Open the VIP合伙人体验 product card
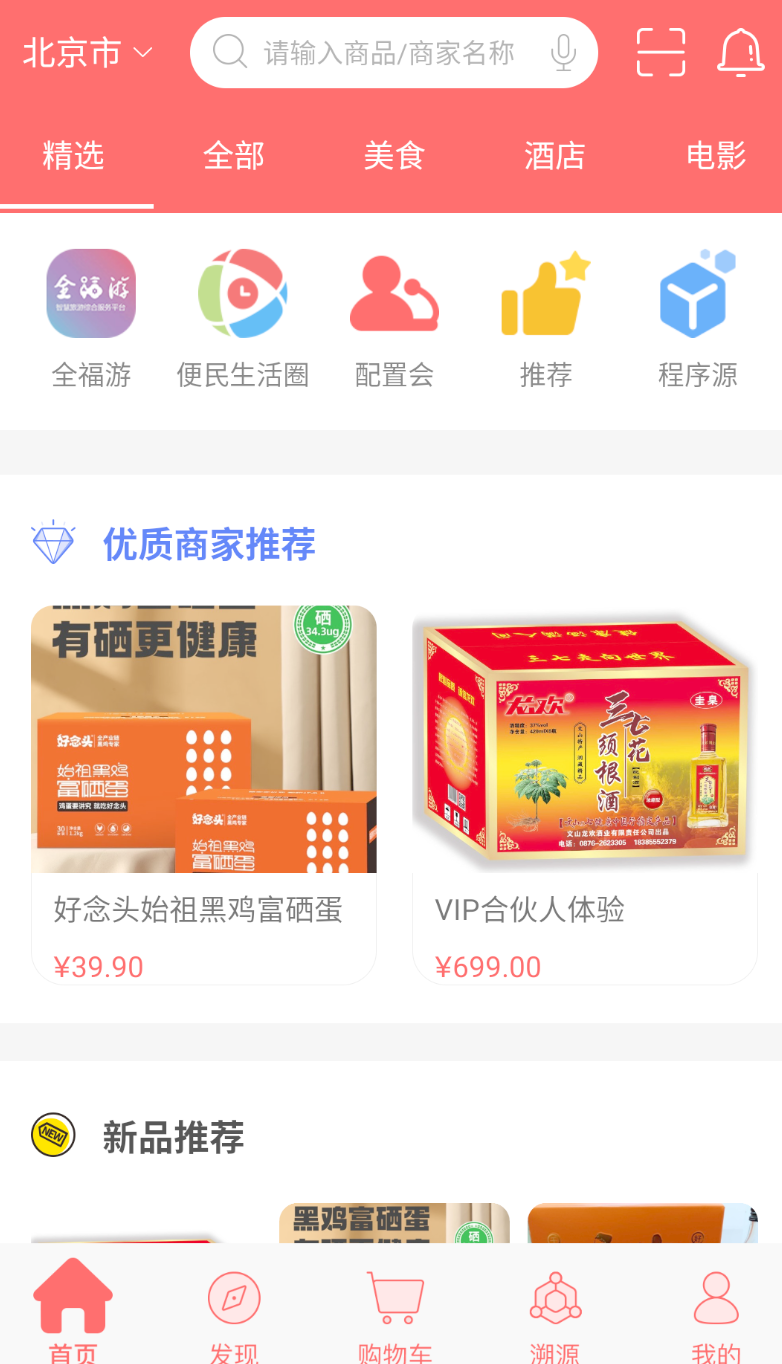The height and width of the screenshot is (1364, 782). (585, 795)
